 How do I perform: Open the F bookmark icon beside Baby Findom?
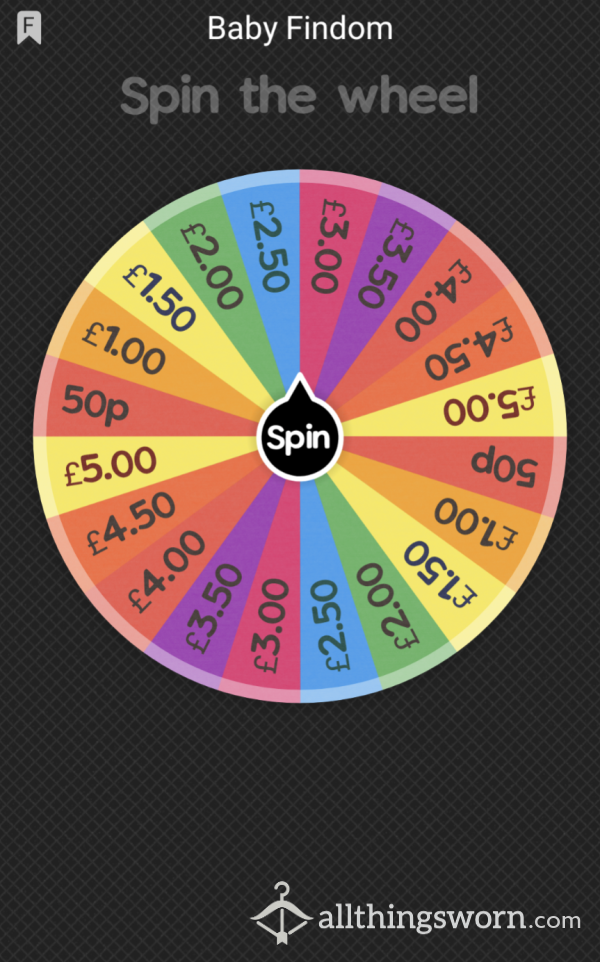30,28
